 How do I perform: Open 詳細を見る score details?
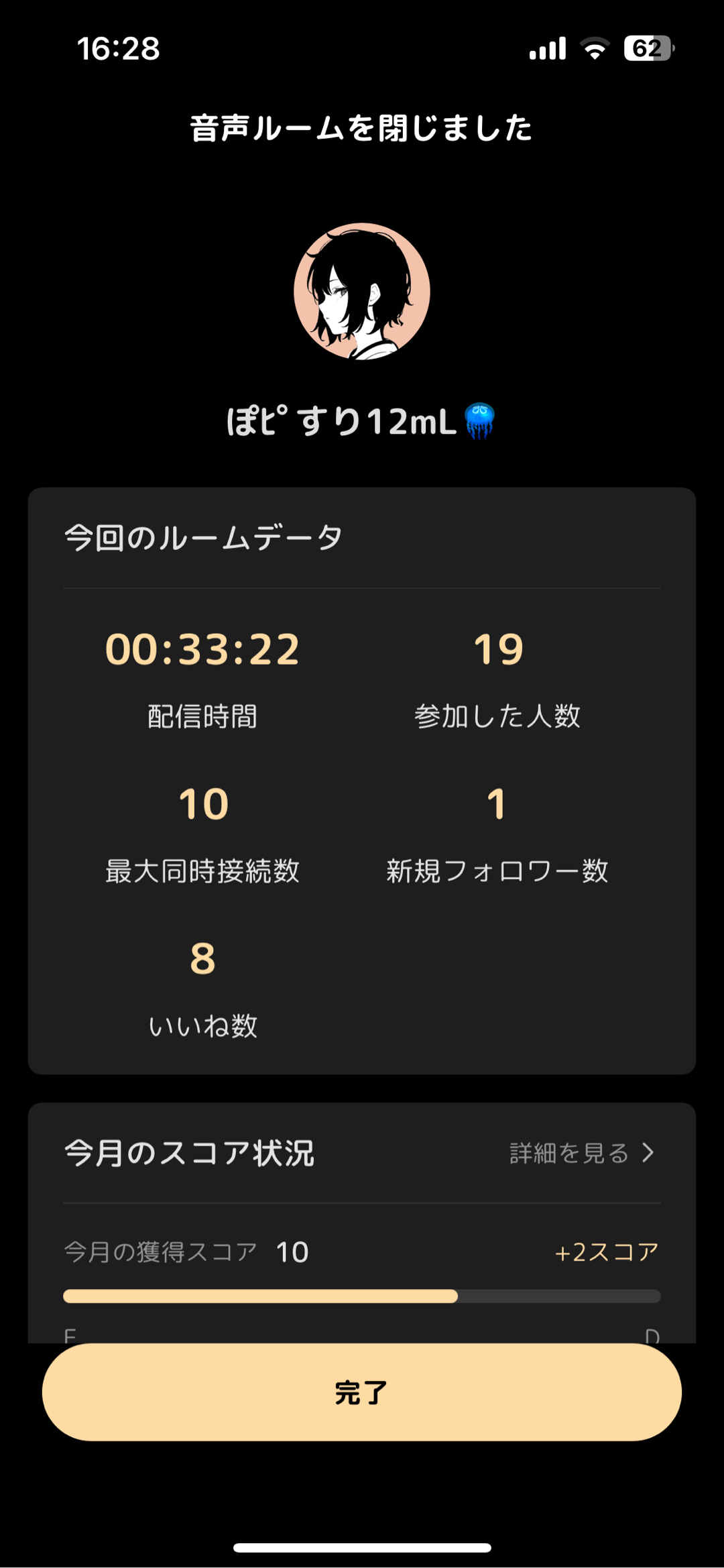click(x=581, y=1153)
